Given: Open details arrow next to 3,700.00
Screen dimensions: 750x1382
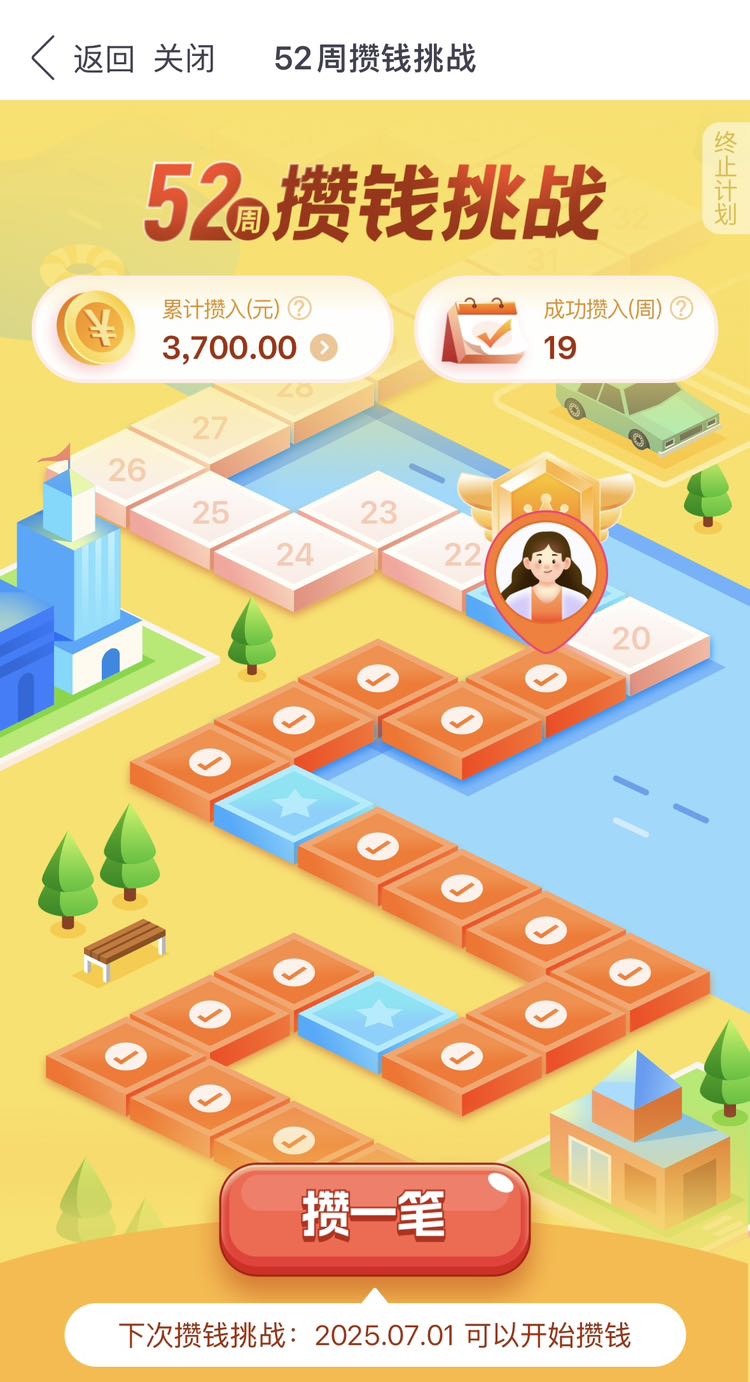Looking at the screenshot, I should 323,348.
